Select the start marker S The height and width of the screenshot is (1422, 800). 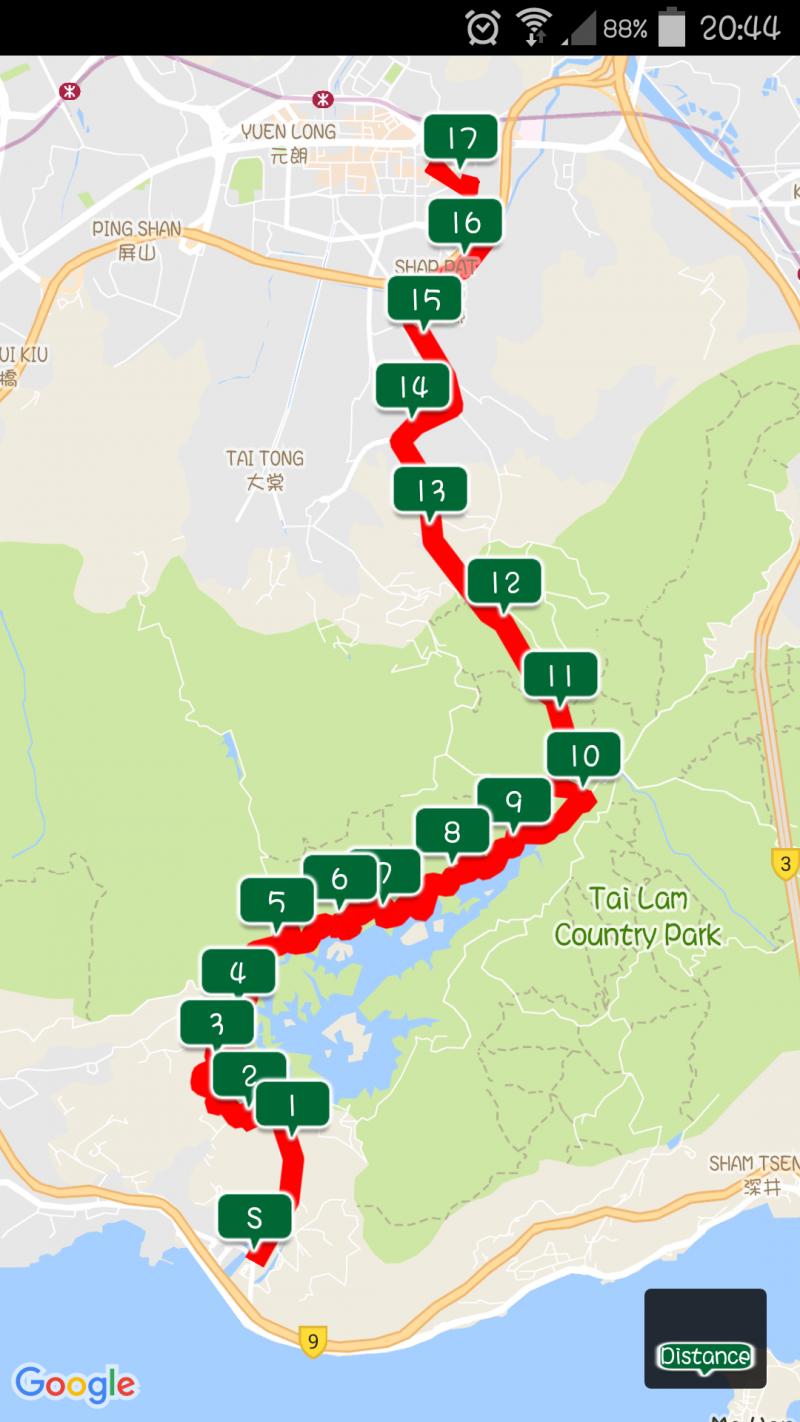click(255, 1217)
